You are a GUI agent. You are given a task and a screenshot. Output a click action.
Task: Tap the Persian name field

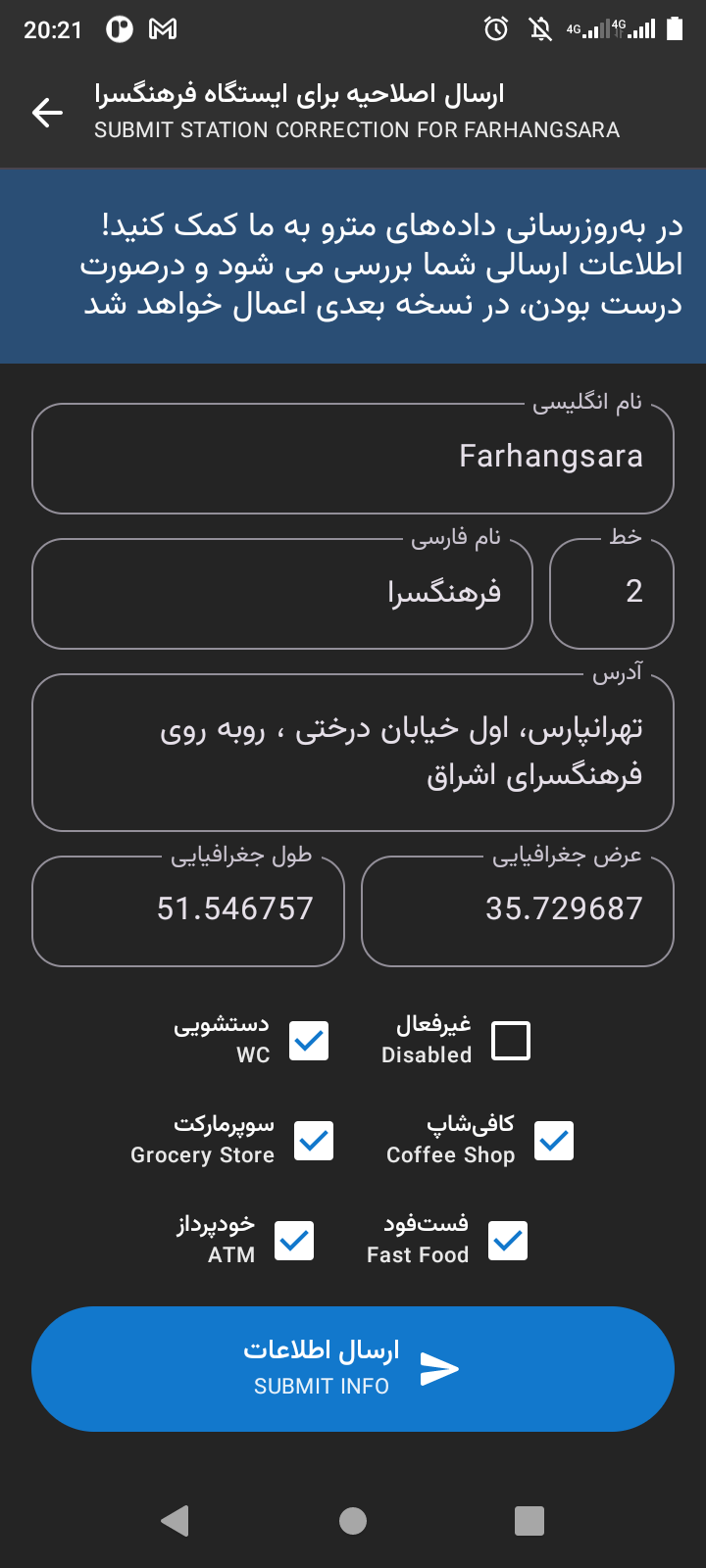(282, 593)
